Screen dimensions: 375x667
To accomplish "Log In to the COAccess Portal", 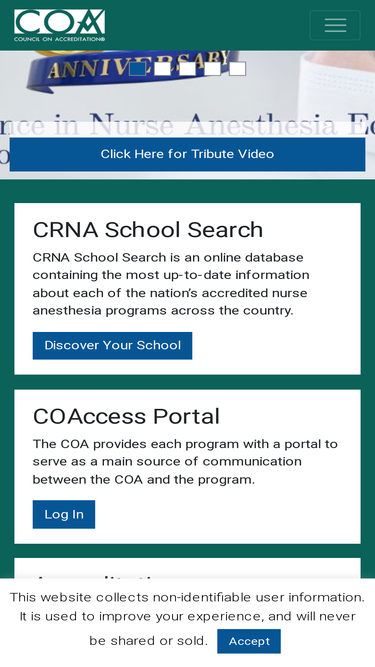I will [x=64, y=514].
